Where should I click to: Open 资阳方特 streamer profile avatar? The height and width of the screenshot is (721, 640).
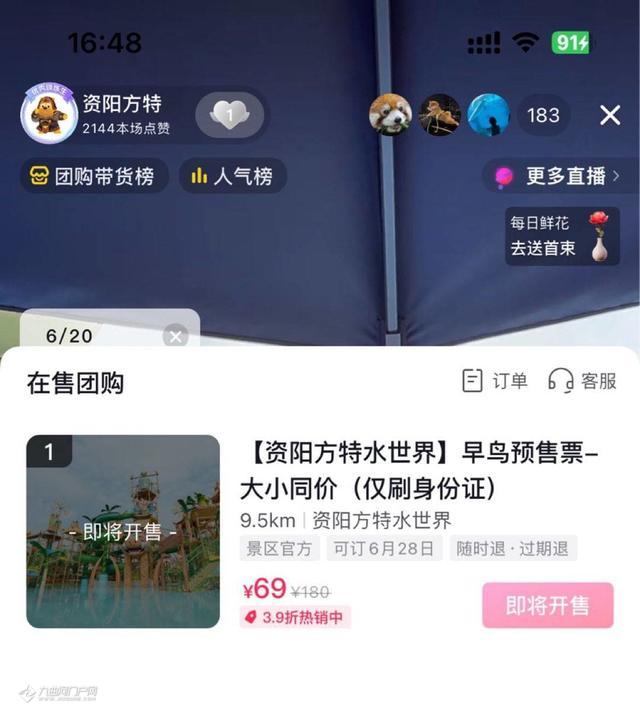pos(49,115)
